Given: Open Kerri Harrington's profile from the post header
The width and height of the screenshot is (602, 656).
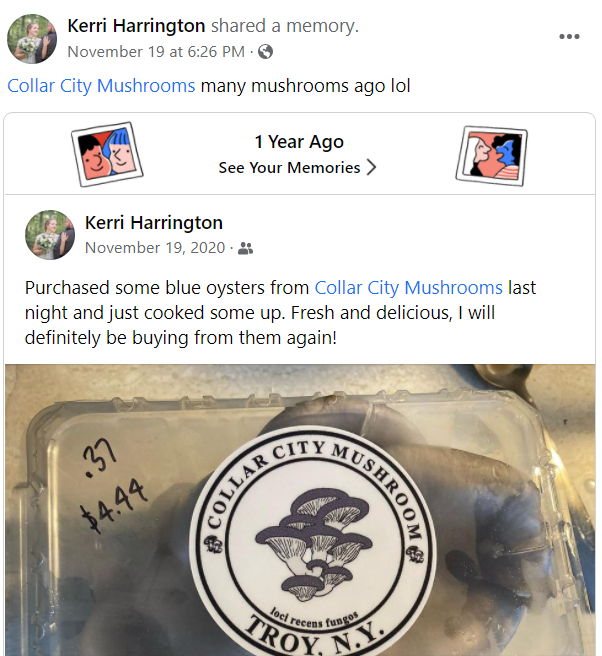Looking at the screenshot, I should click(x=136, y=26).
